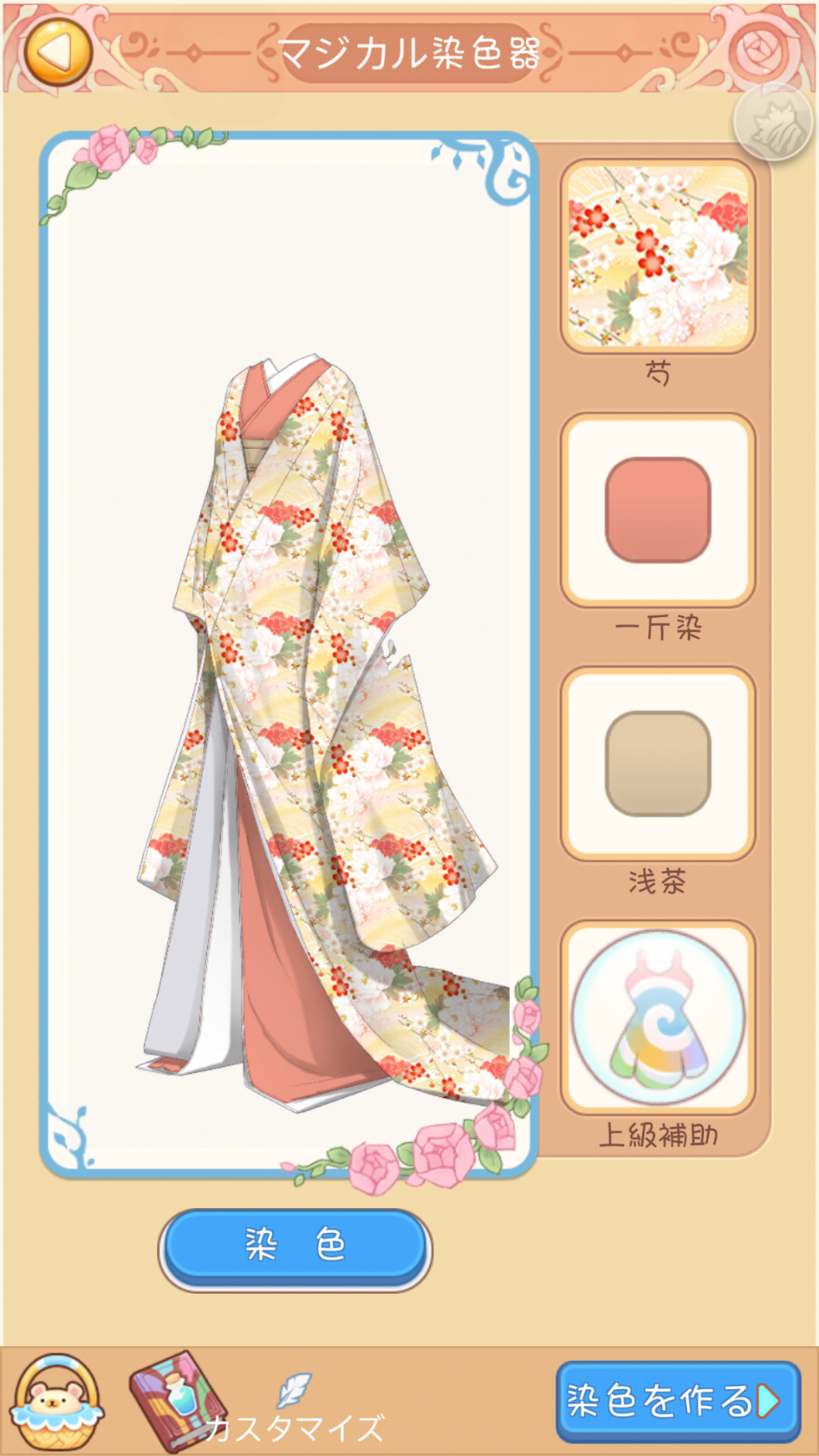Tap the round grey badge icon
This screenshot has width=819, height=1456.
point(774,123)
